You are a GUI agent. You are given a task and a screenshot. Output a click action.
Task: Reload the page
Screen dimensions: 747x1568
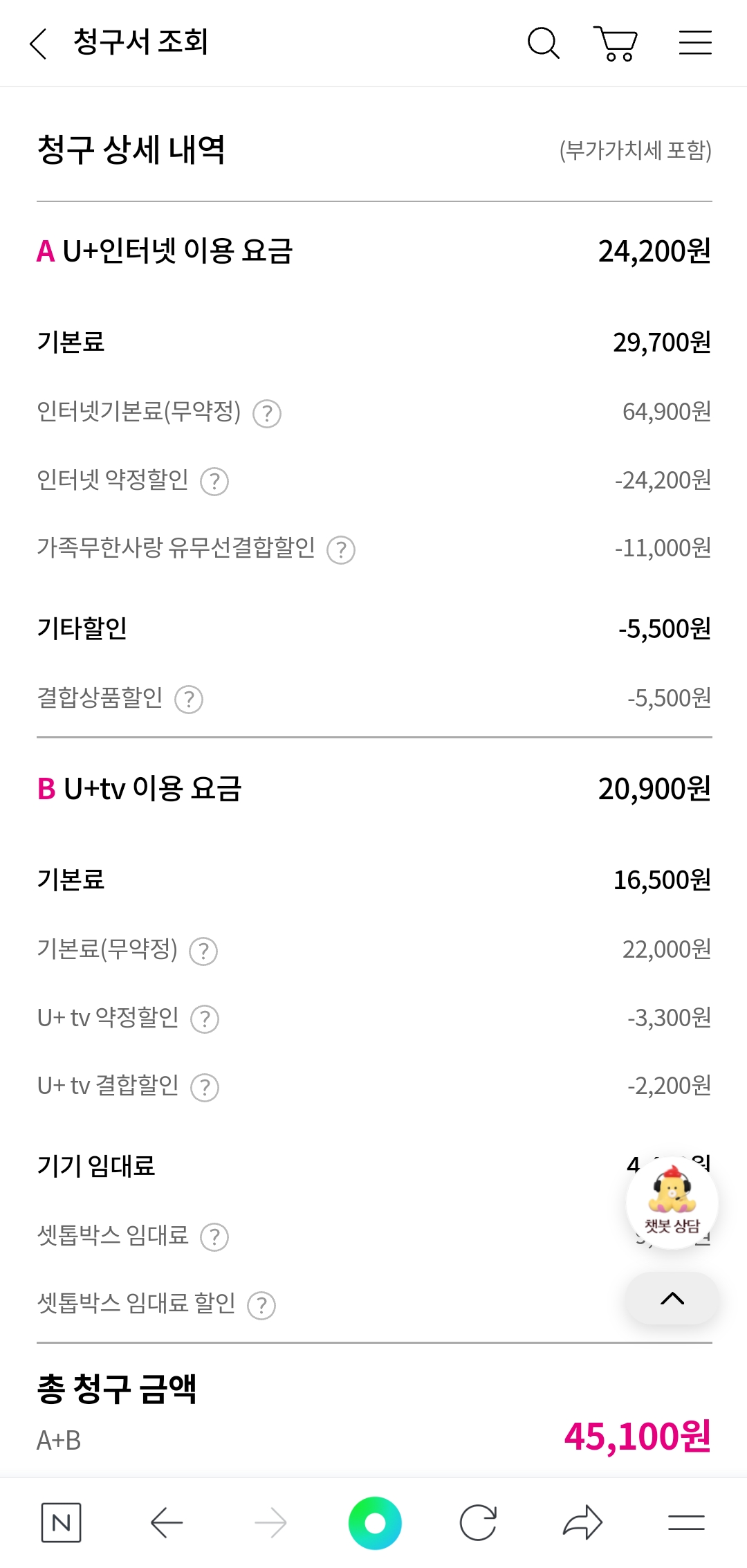click(478, 1523)
